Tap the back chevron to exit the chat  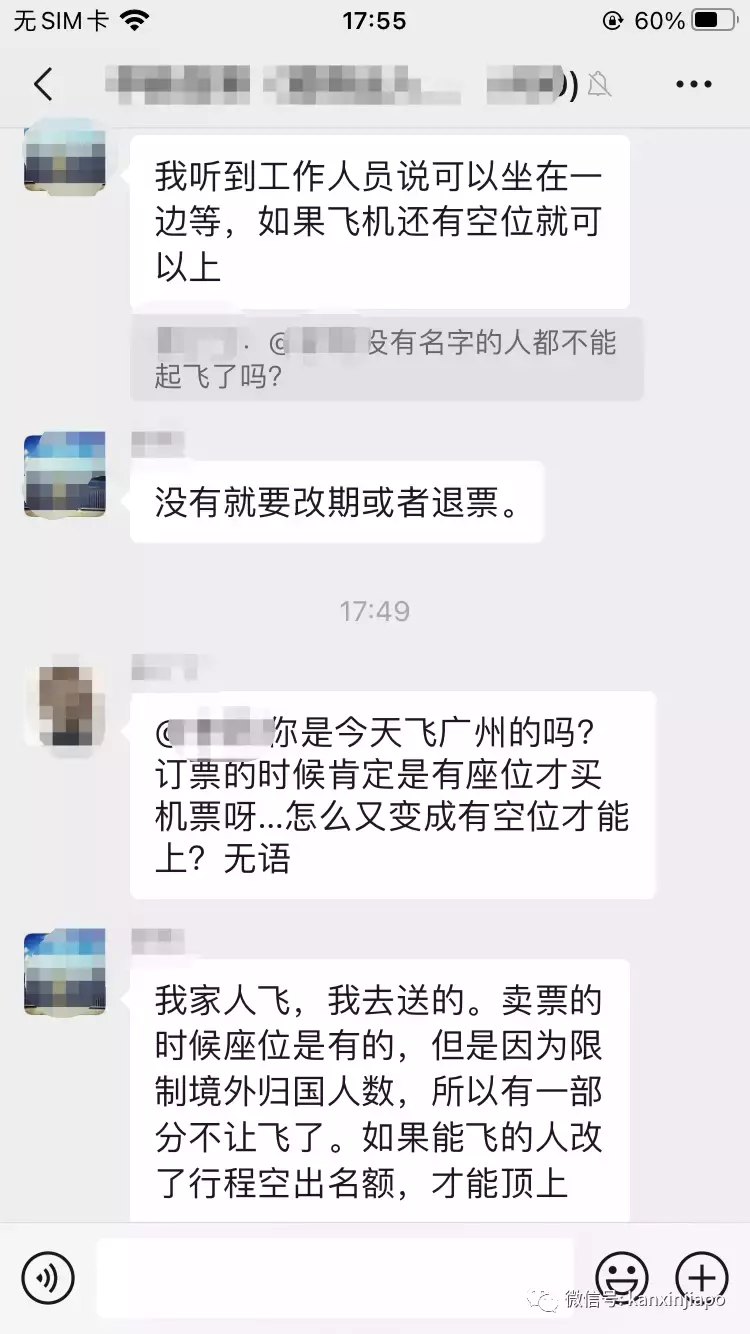(44, 84)
